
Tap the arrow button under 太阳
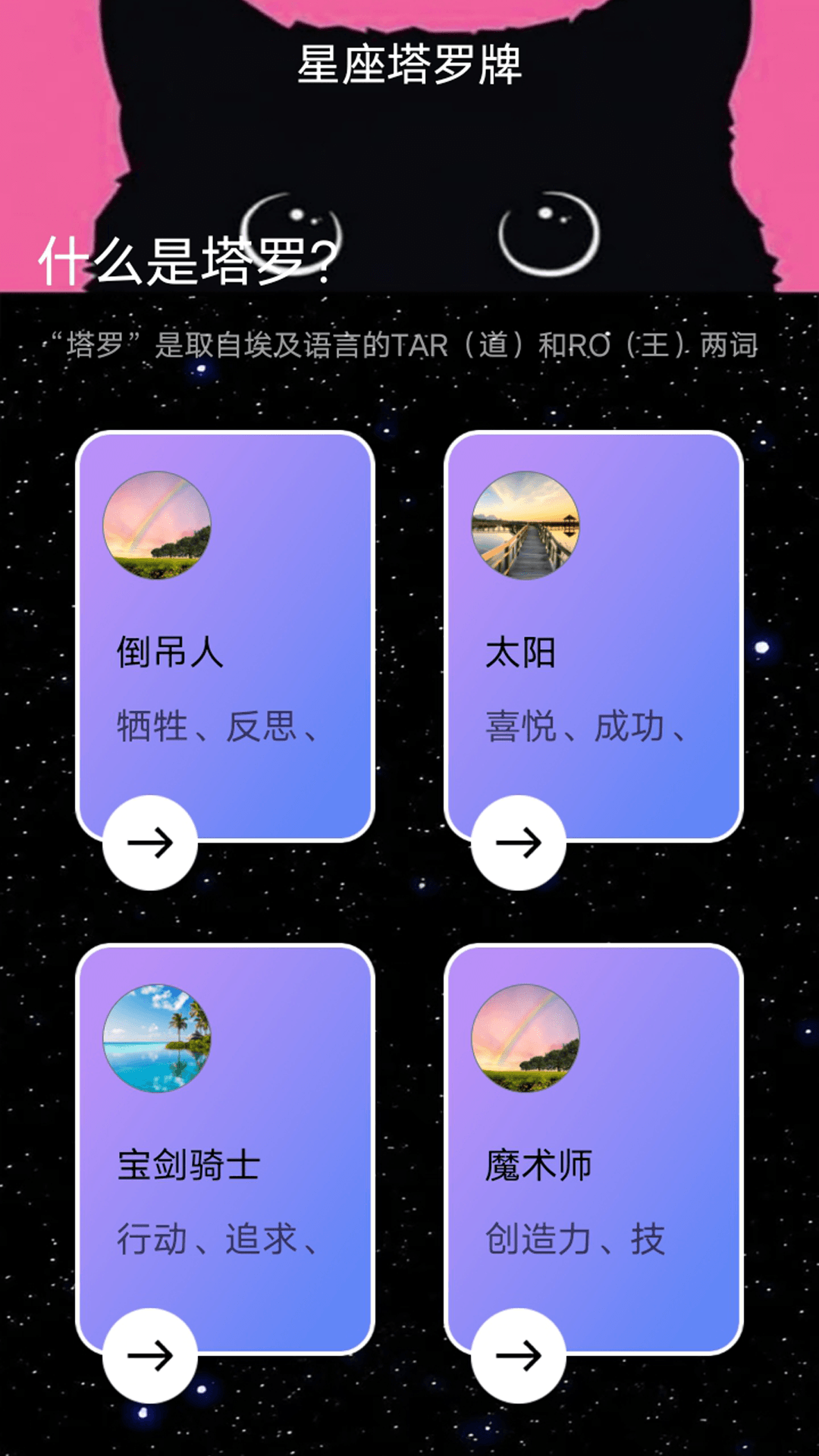[x=519, y=843]
